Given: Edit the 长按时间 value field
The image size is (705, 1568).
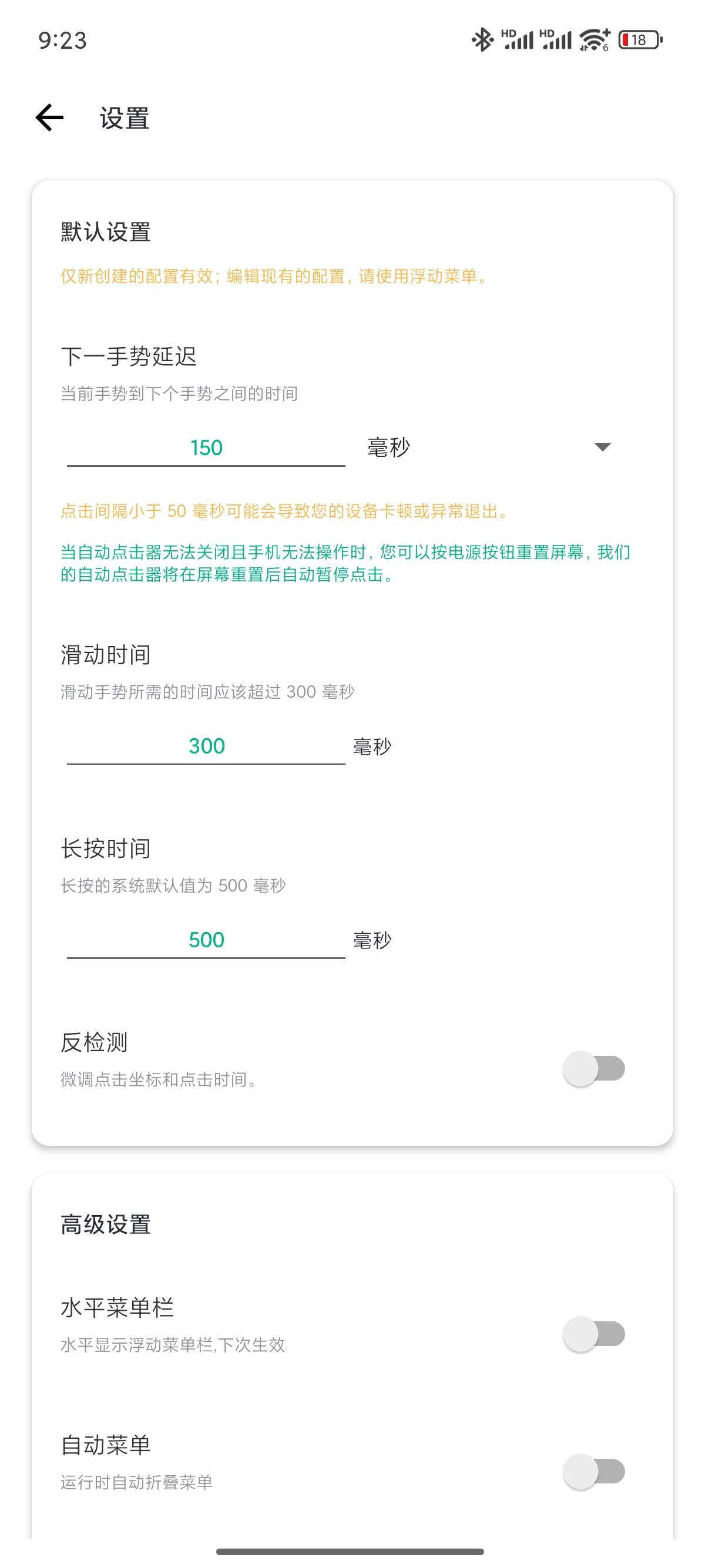Looking at the screenshot, I should click(206, 940).
